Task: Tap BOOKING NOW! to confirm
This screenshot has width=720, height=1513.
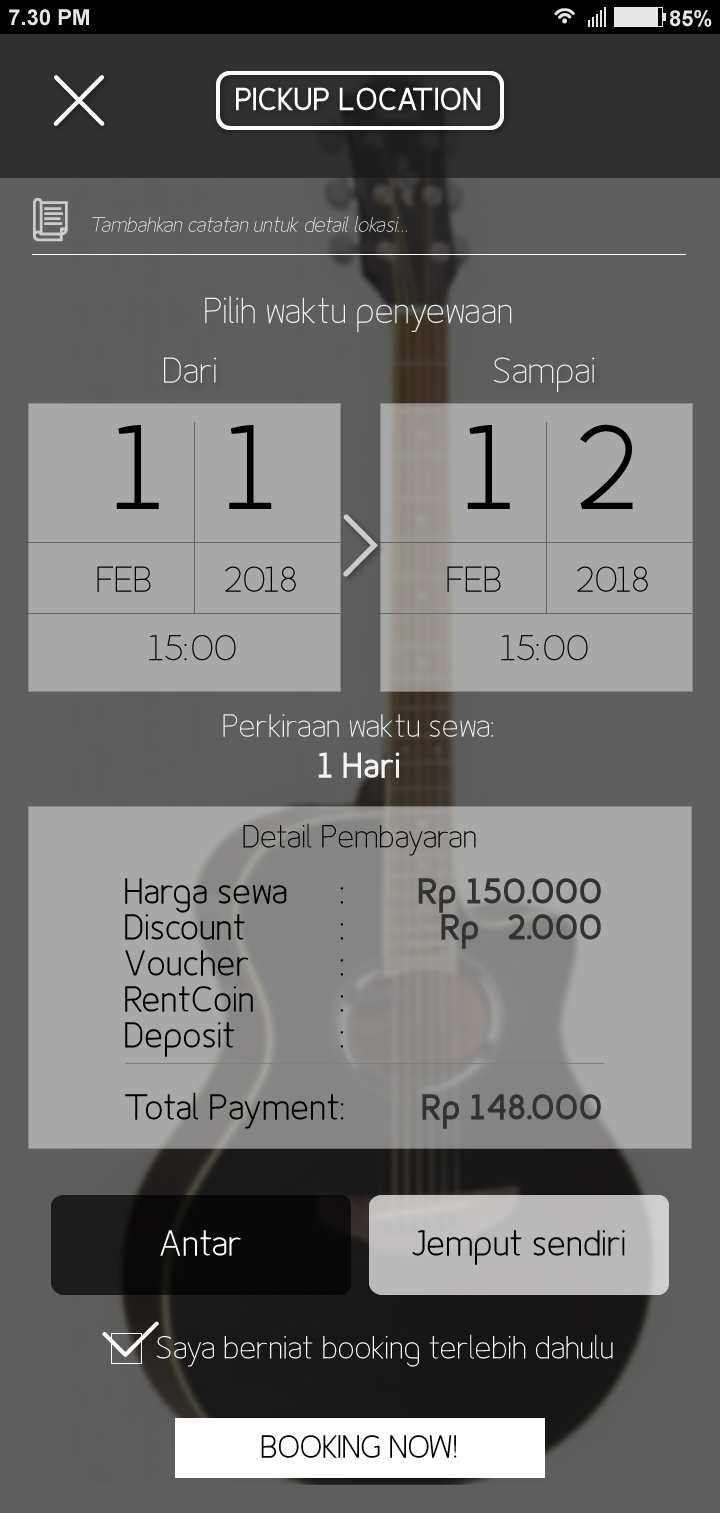Action: pyautogui.click(x=359, y=1446)
